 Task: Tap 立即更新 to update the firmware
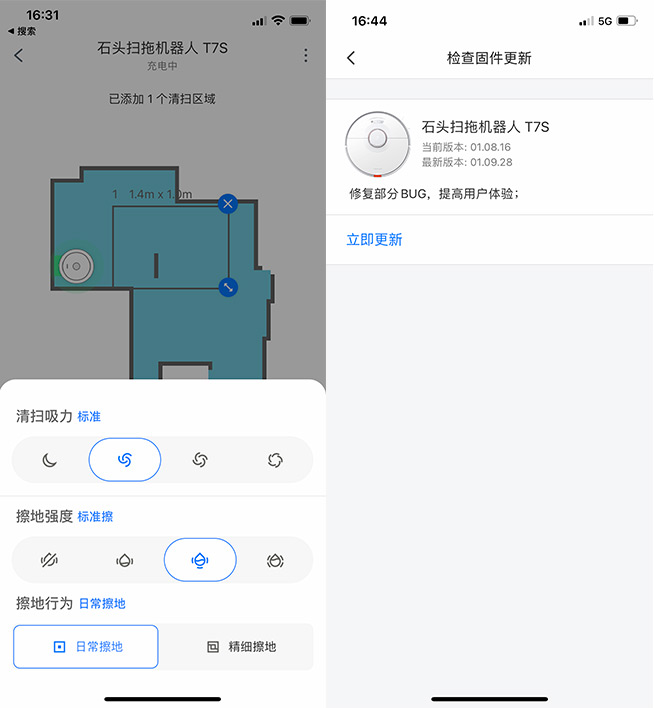(374, 240)
